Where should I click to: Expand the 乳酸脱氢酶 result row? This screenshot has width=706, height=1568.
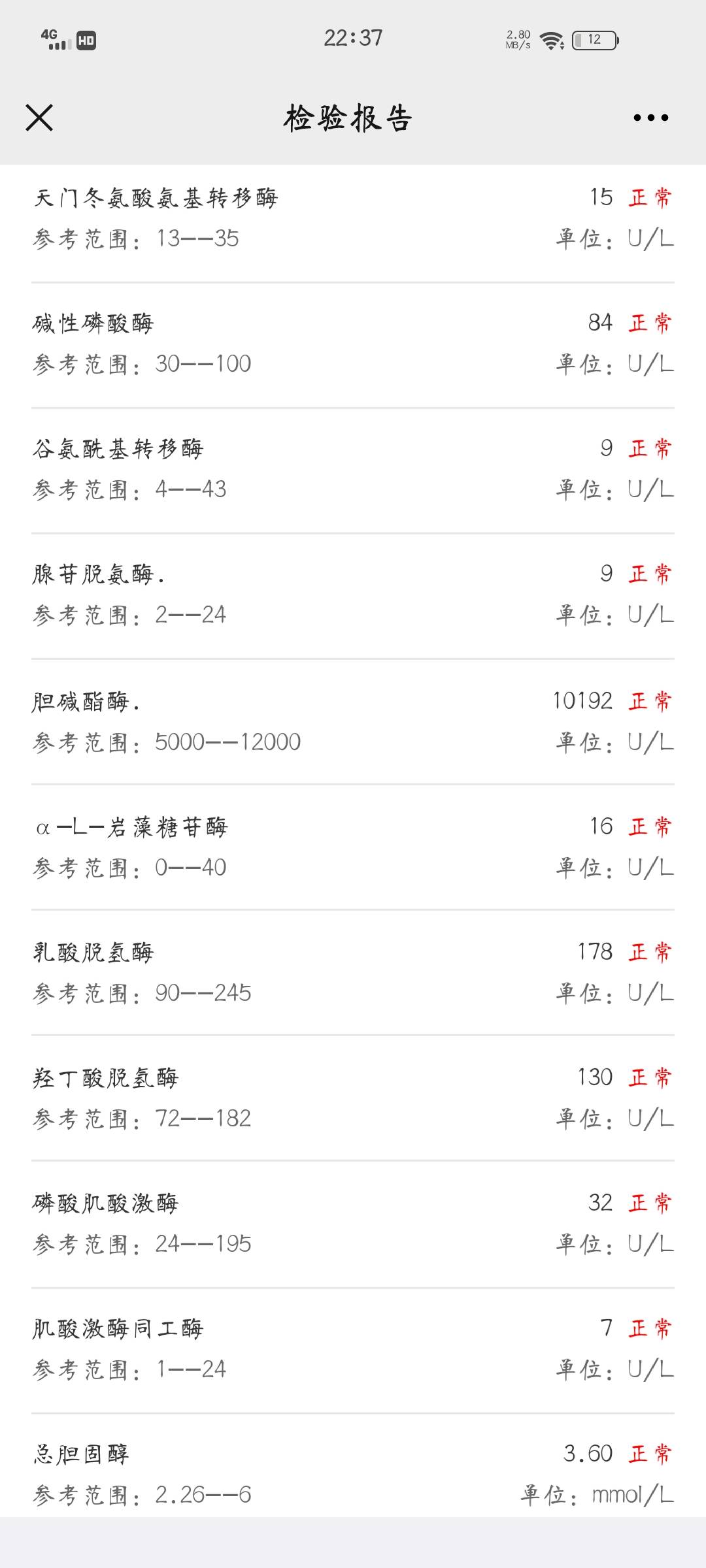(353, 970)
